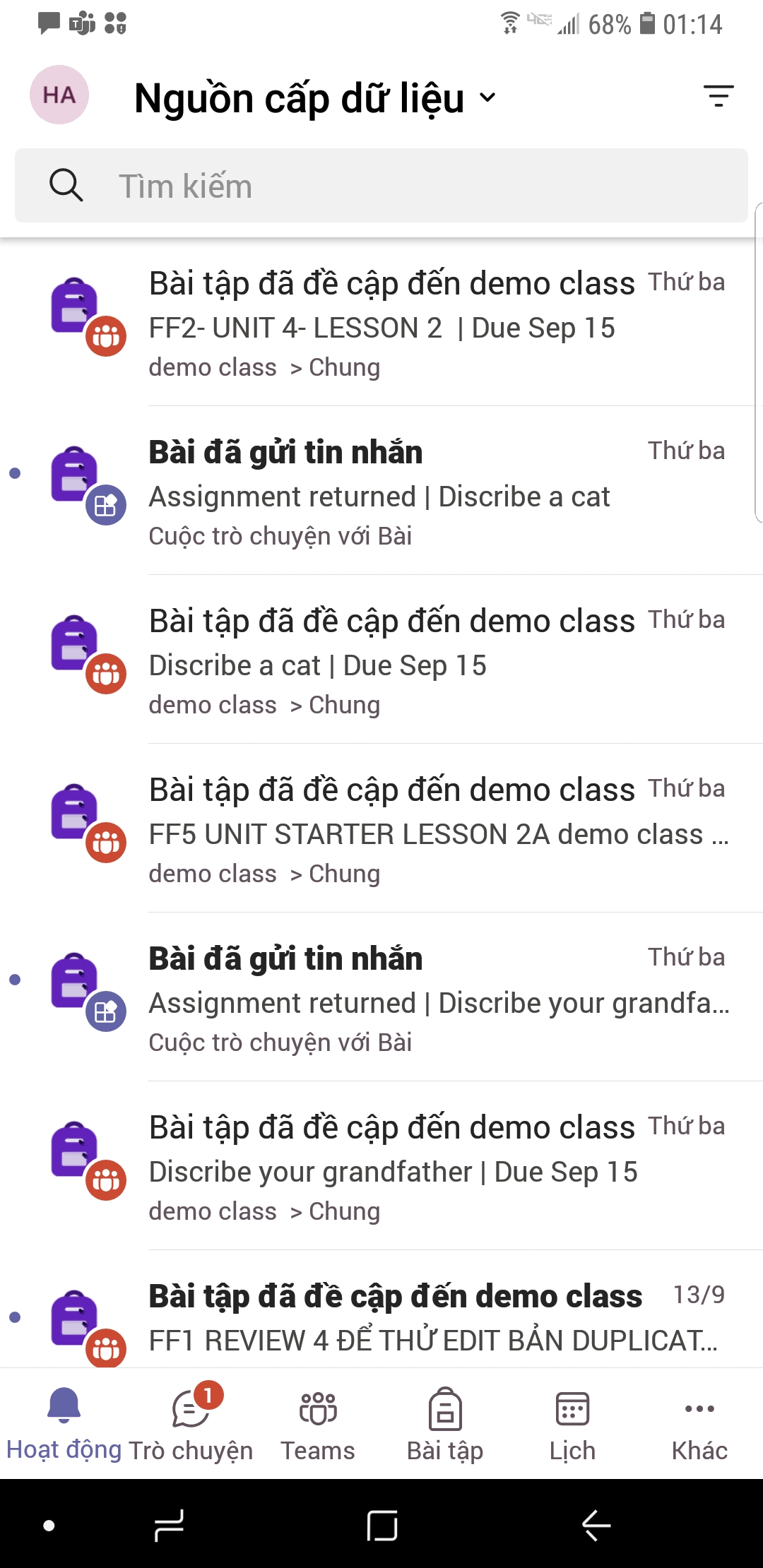Open the activity filter icon
The image size is (763, 1568).
[x=718, y=96]
